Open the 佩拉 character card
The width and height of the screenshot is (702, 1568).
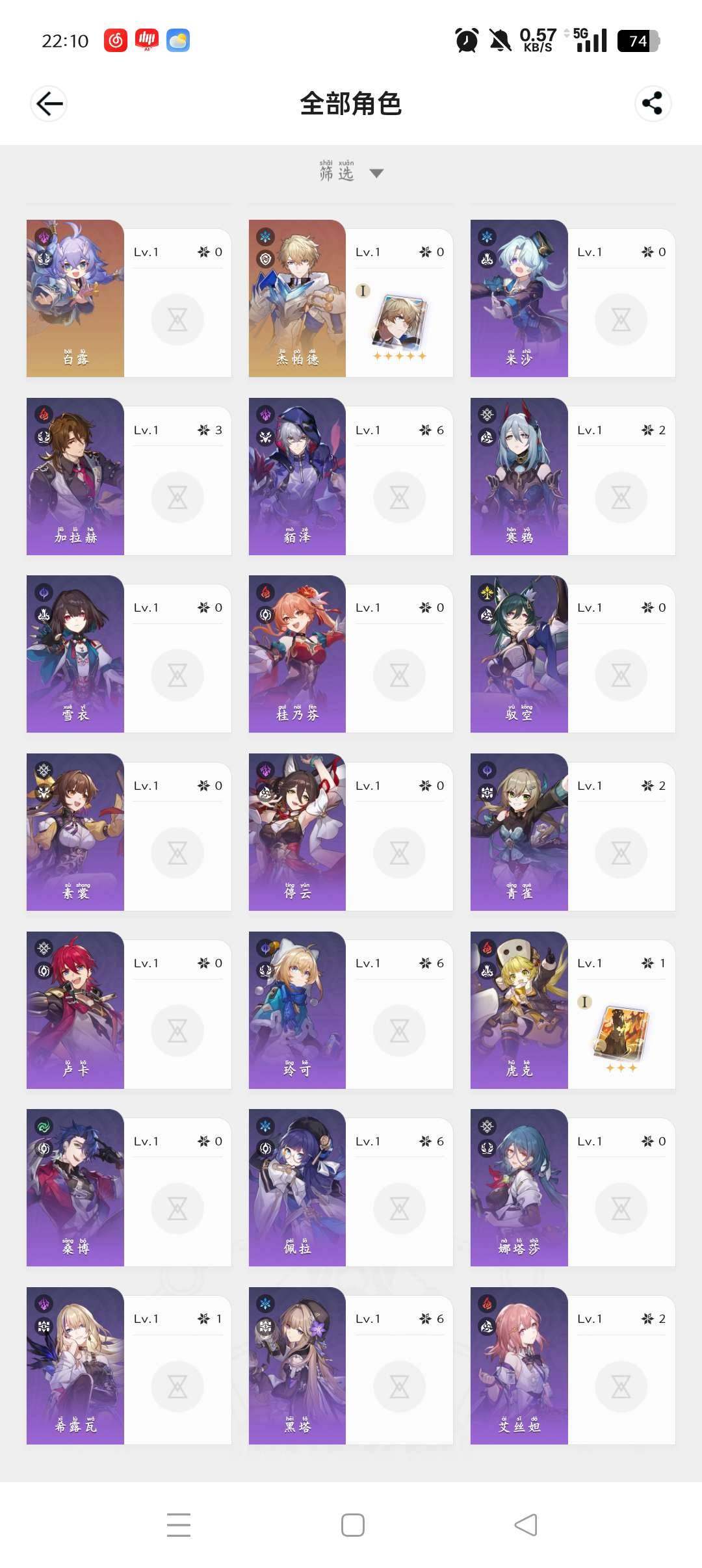pos(351,1188)
